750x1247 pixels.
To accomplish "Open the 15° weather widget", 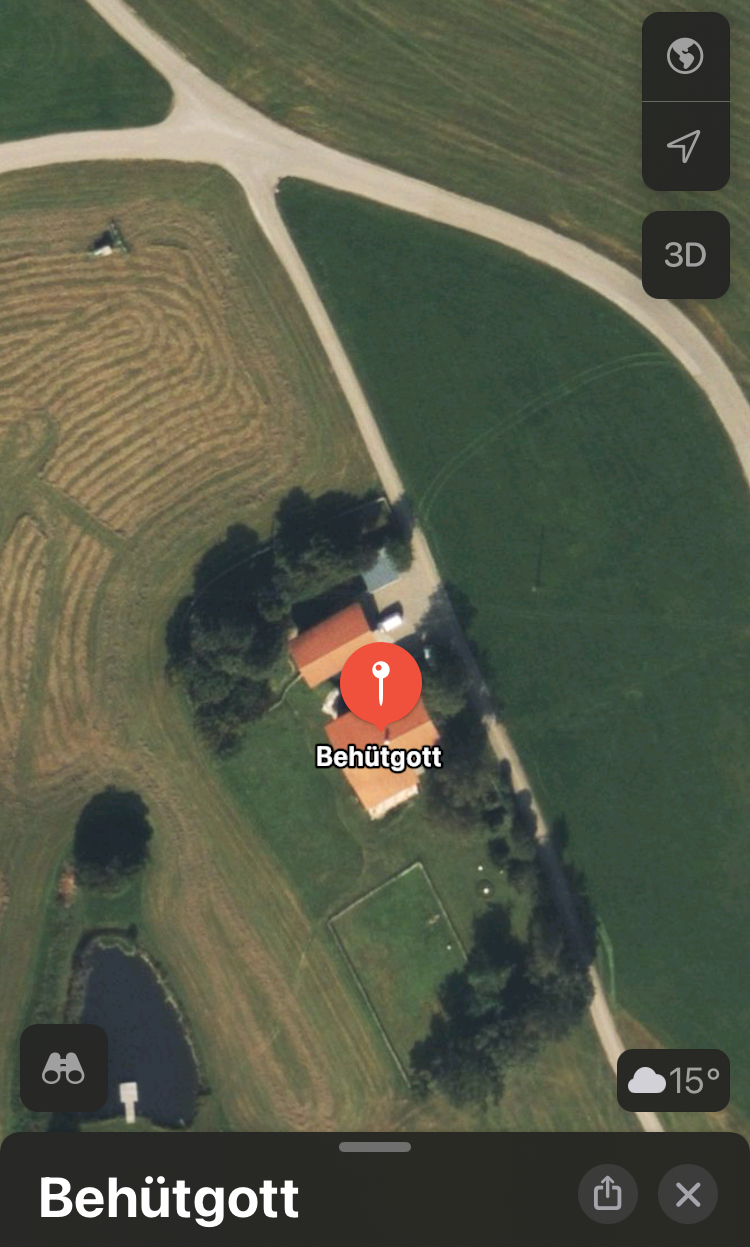I will pyautogui.click(x=673, y=1080).
